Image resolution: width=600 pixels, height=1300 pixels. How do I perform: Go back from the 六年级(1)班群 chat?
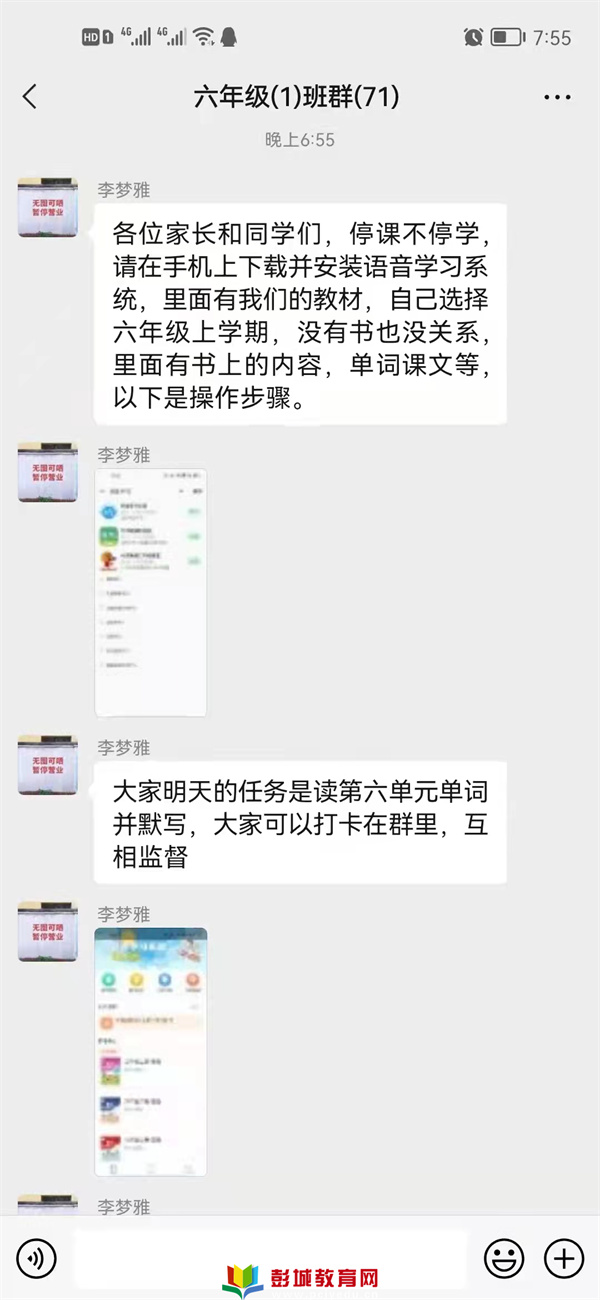click(30, 97)
